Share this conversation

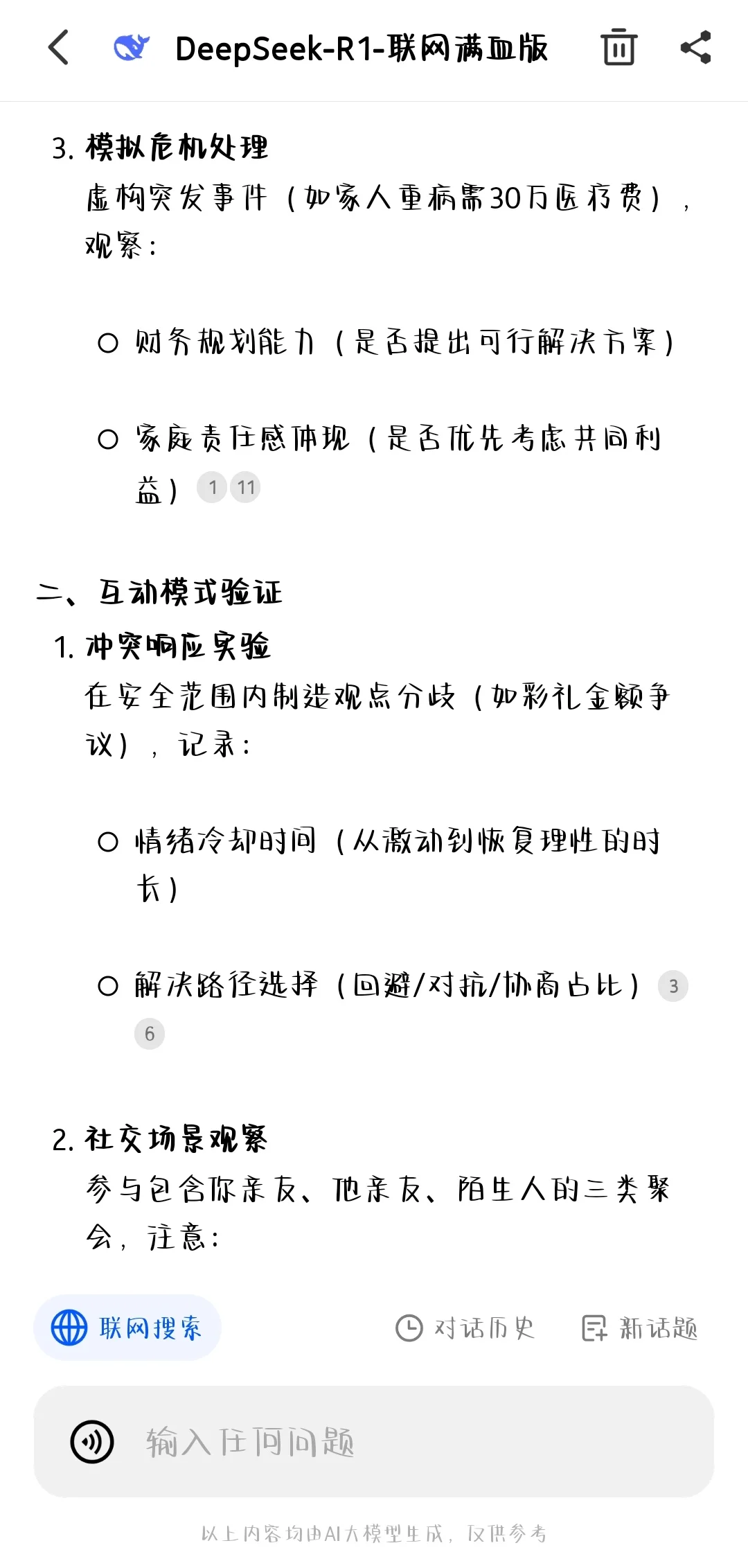pos(695,48)
